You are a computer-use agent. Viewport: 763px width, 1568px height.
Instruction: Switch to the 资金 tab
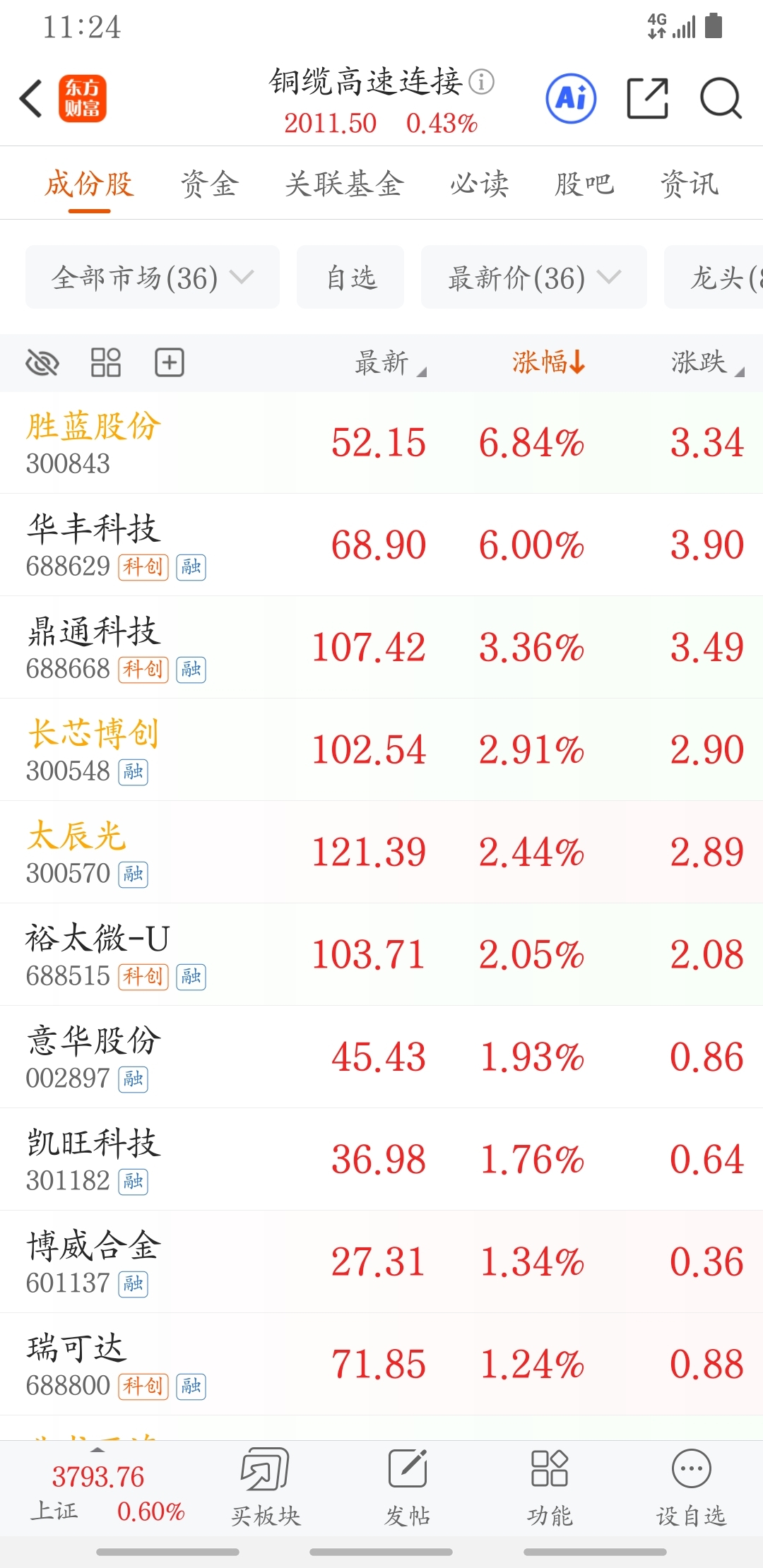pyautogui.click(x=210, y=184)
